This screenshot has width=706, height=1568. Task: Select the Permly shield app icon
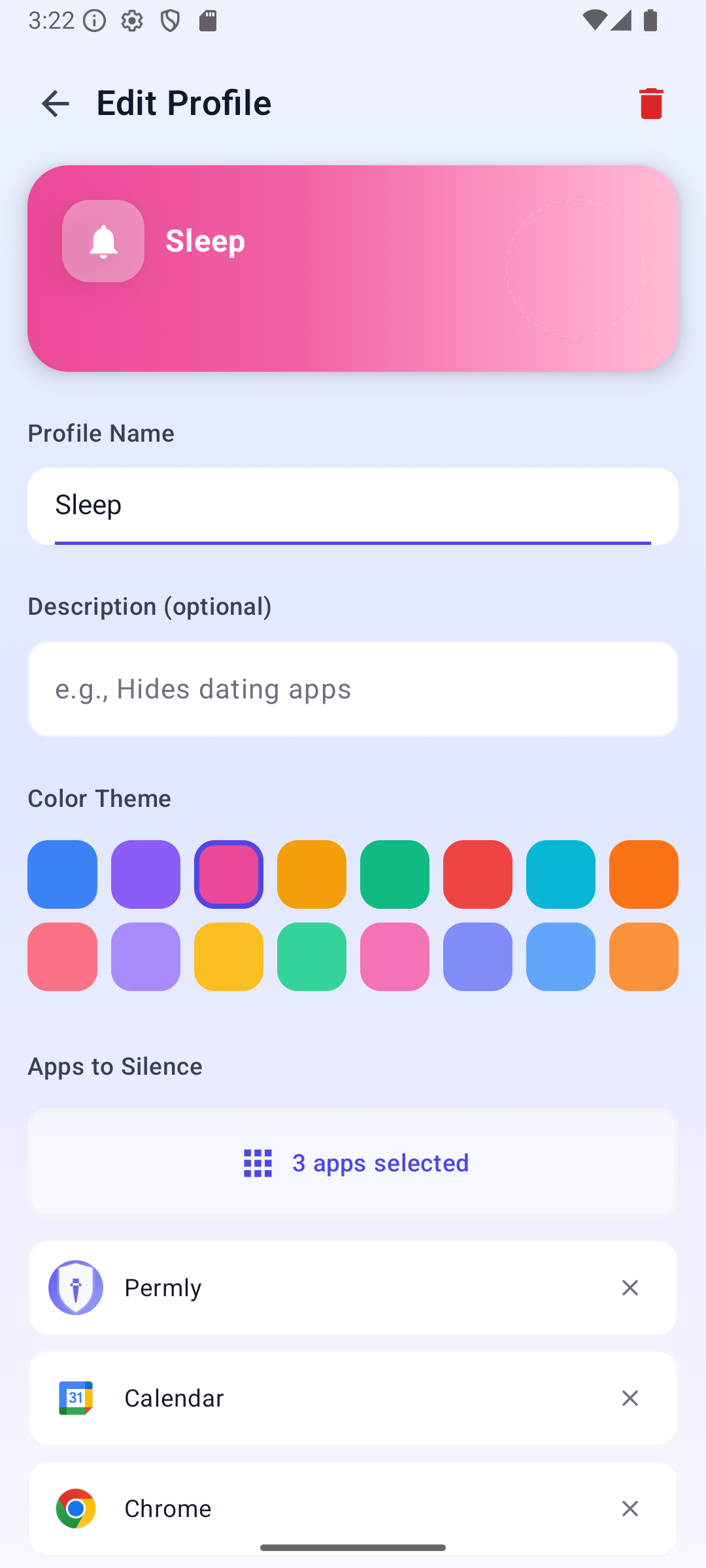coord(76,1286)
